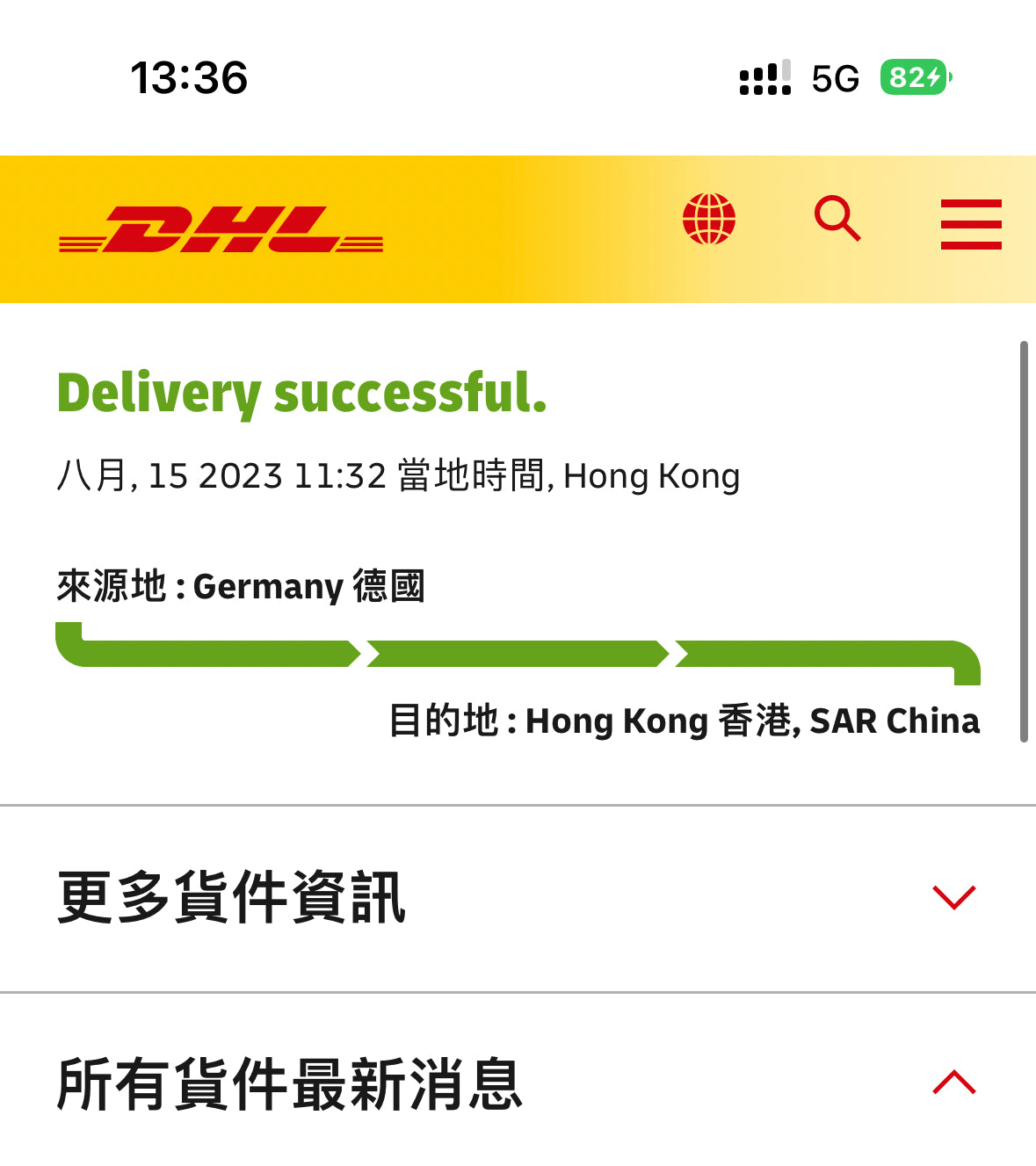The image size is (1036, 1166).
Task: Collapse 所有貨件最新消息 section
Action: tap(953, 1083)
